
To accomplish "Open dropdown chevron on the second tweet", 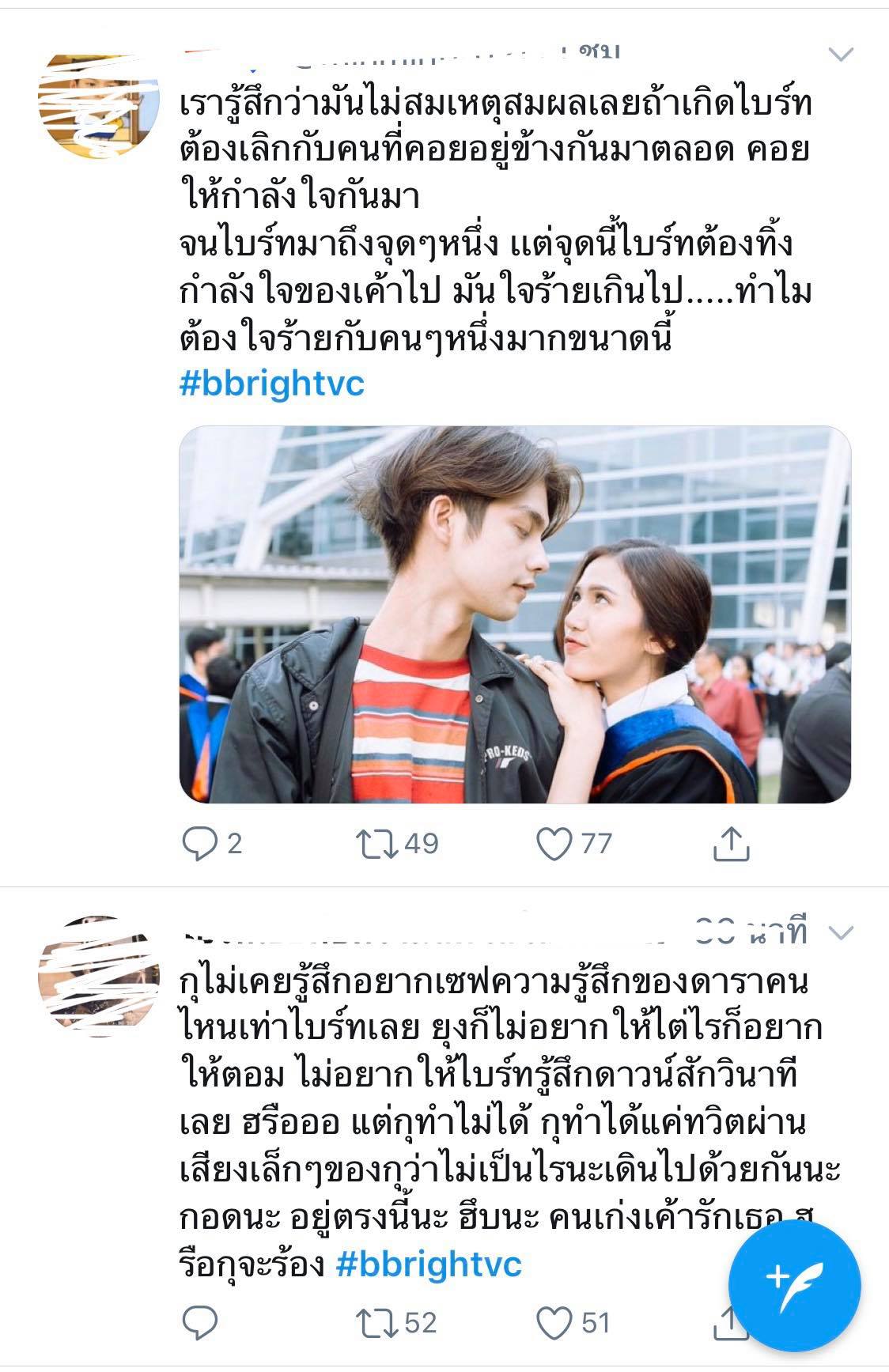I will (842, 933).
